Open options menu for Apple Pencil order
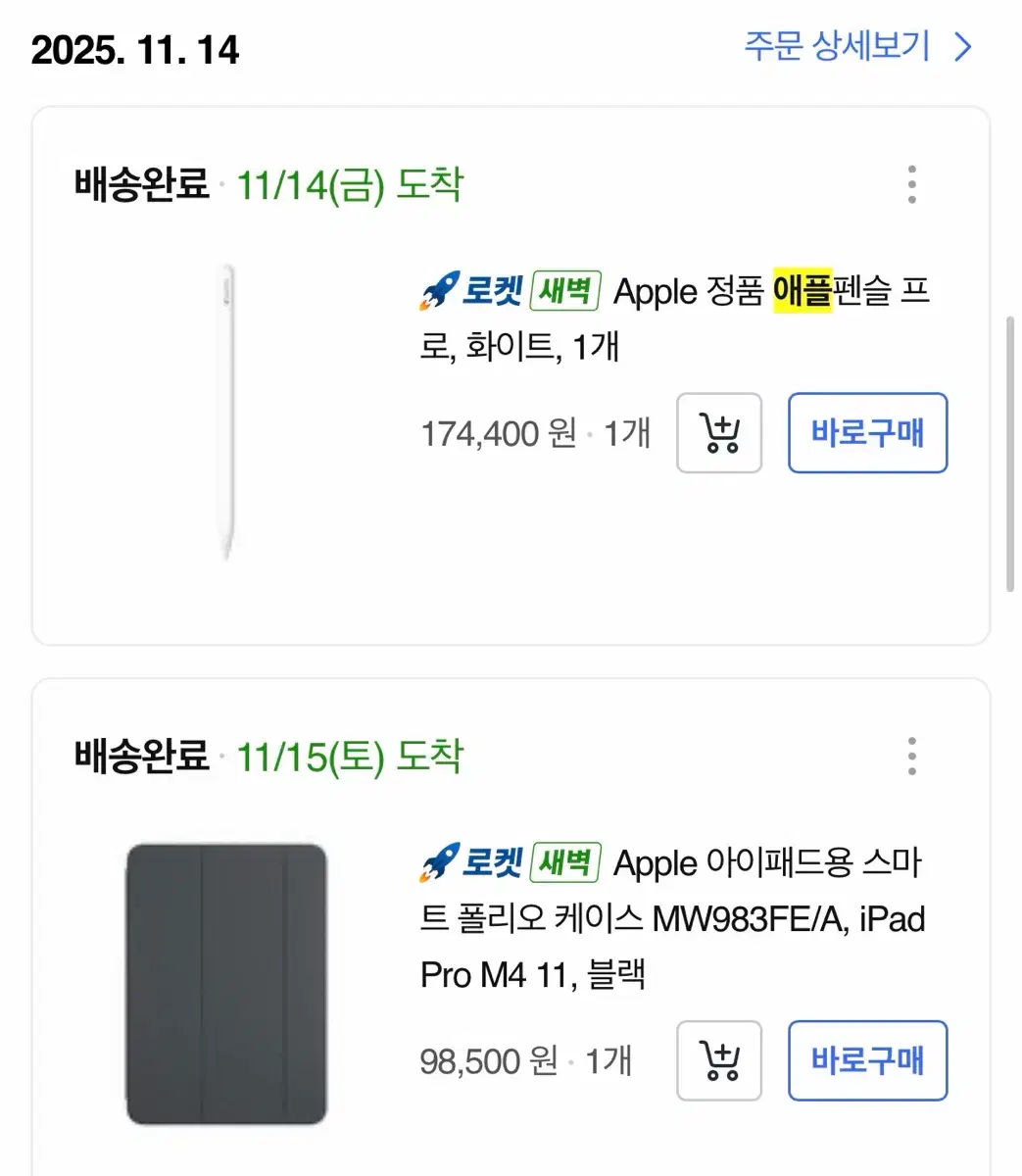 click(911, 184)
